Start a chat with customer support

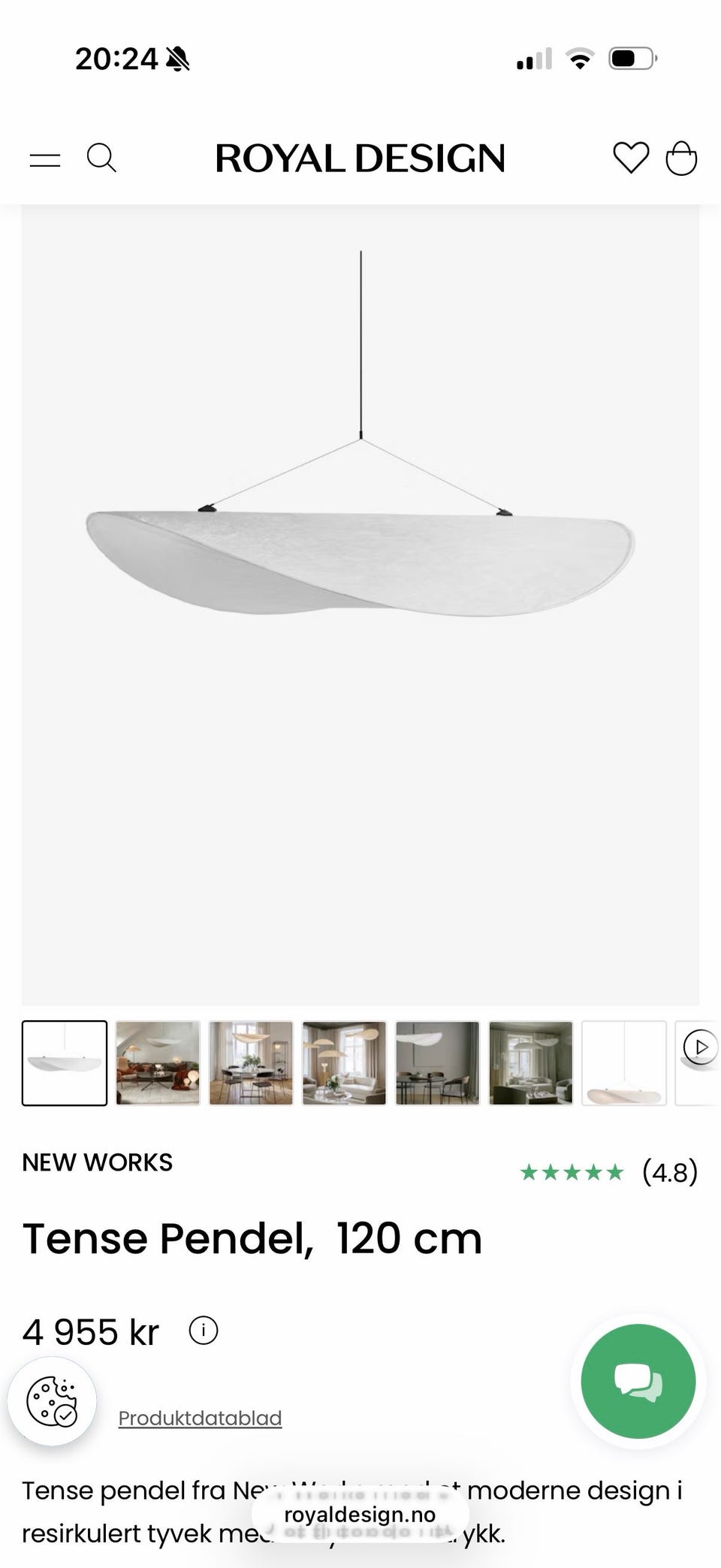pos(638,1382)
